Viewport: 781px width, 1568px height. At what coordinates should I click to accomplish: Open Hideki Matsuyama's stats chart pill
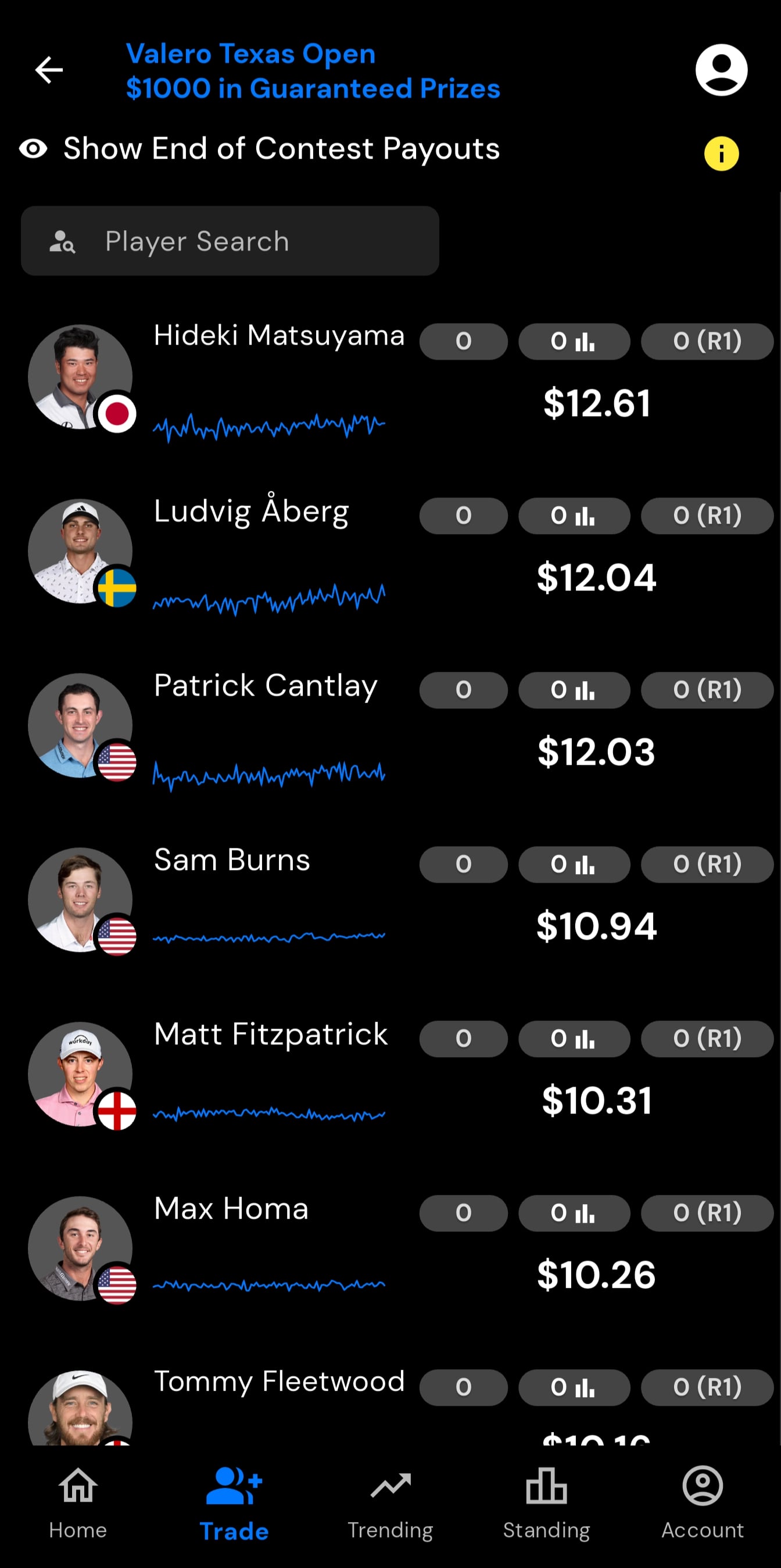574,342
